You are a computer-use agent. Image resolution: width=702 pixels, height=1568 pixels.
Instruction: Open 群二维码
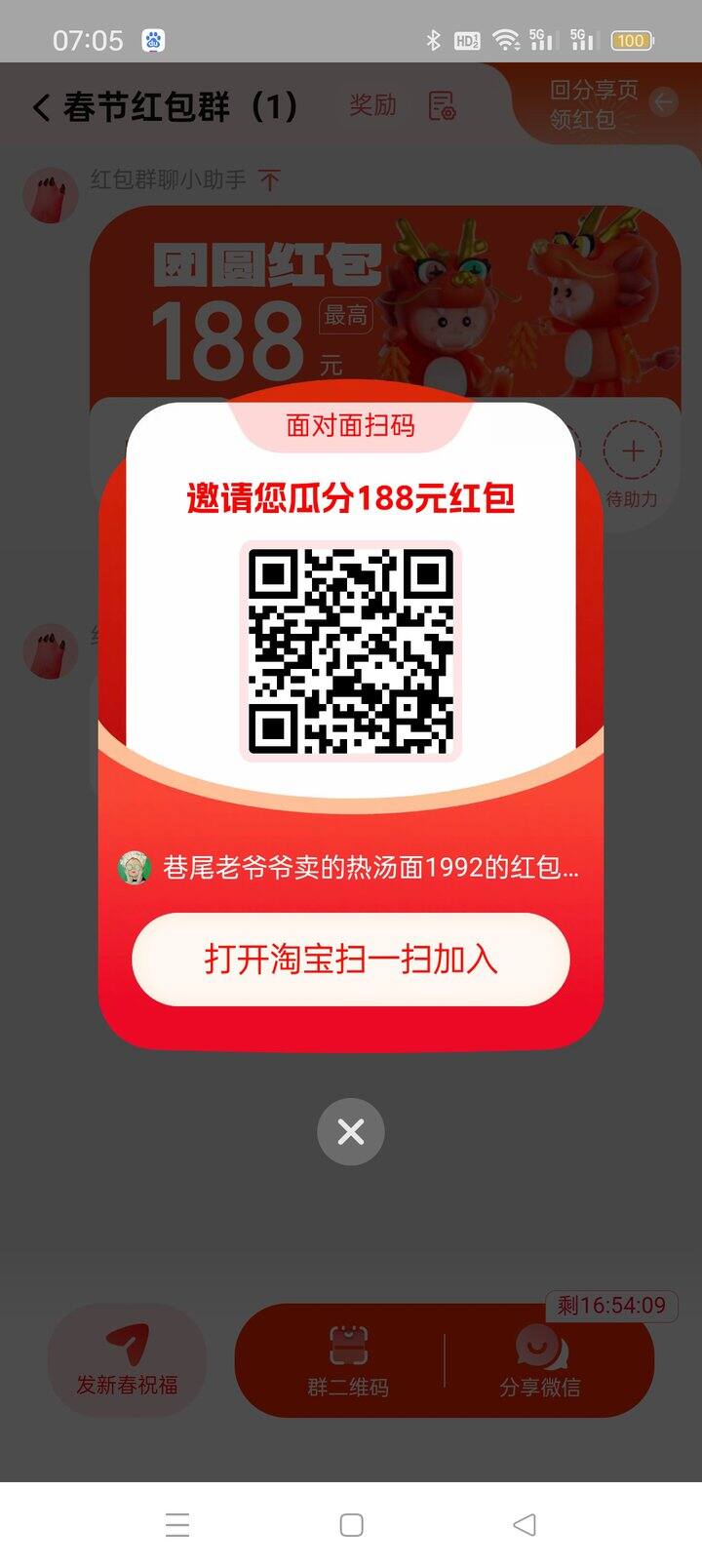pyautogui.click(x=348, y=1360)
